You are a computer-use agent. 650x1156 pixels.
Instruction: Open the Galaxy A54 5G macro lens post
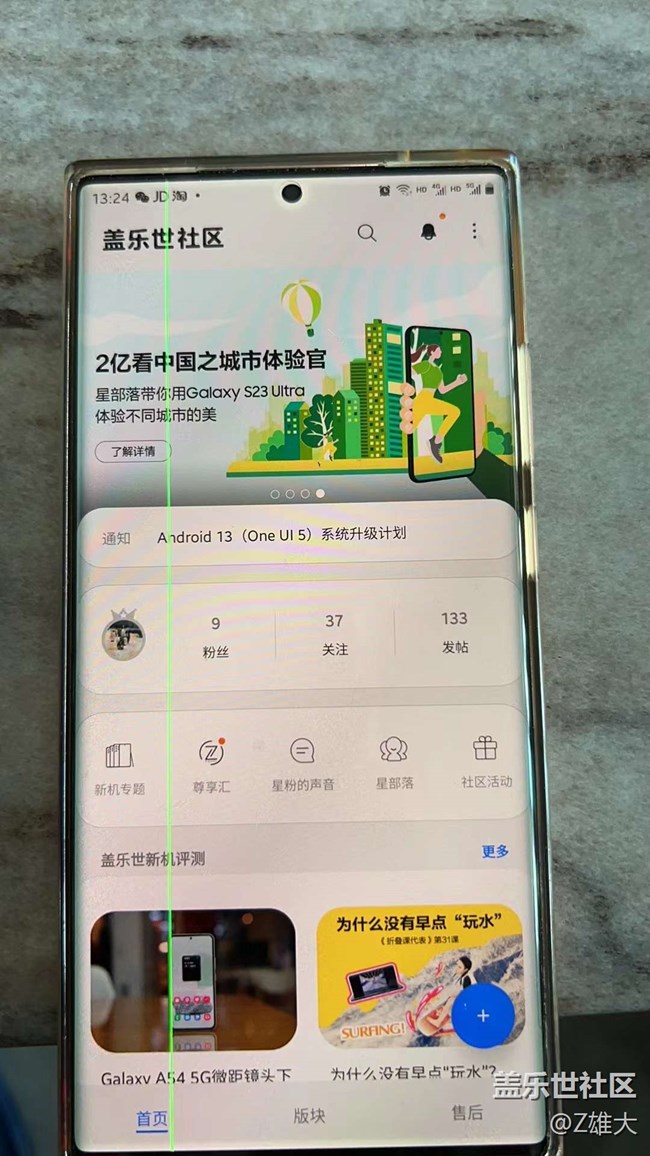tap(193, 980)
